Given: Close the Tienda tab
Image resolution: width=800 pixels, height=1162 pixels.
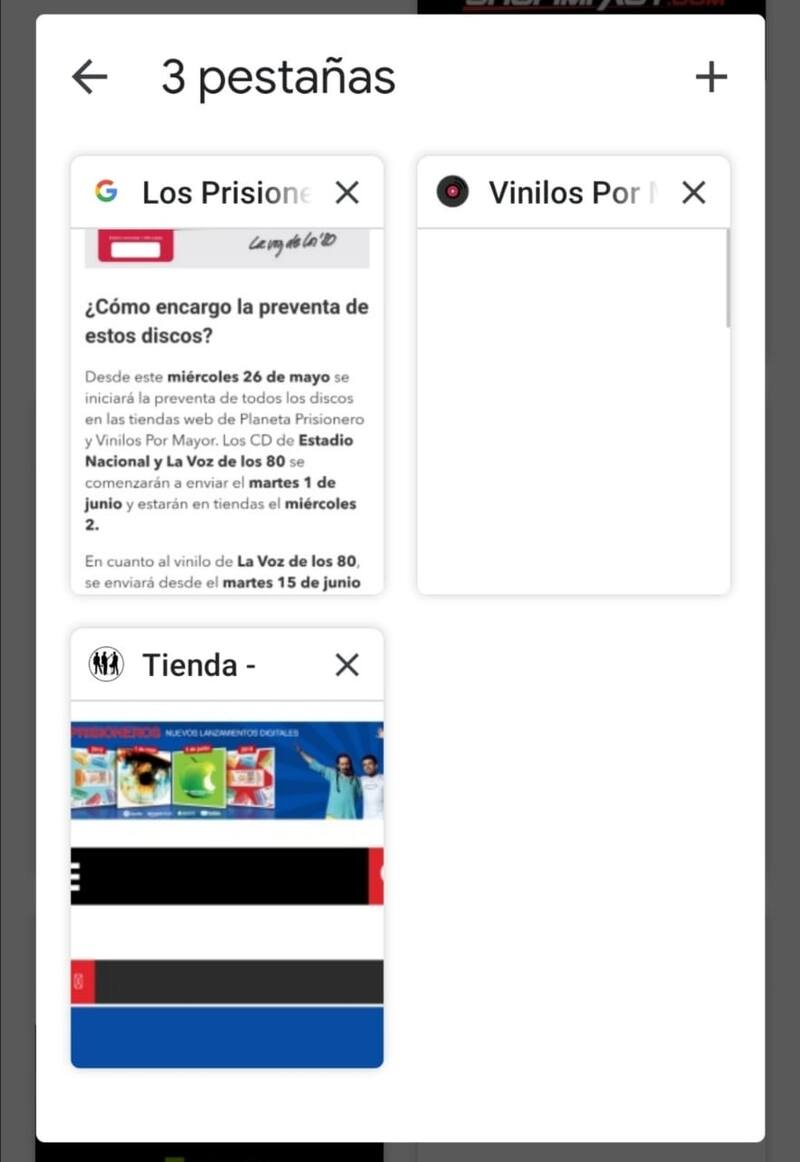Looking at the screenshot, I should click(347, 664).
